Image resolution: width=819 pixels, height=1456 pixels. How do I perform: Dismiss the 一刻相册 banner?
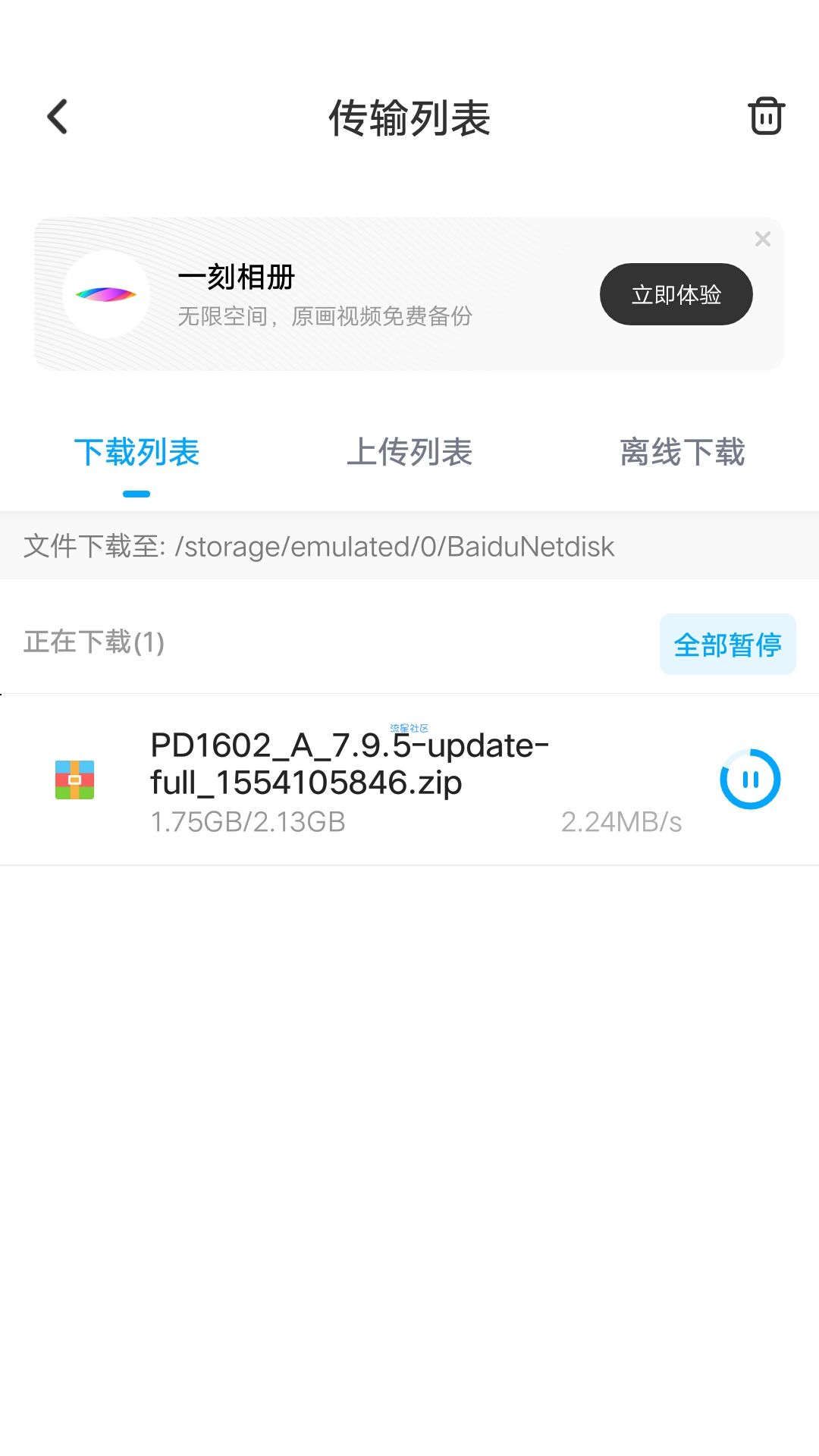pyautogui.click(x=763, y=239)
